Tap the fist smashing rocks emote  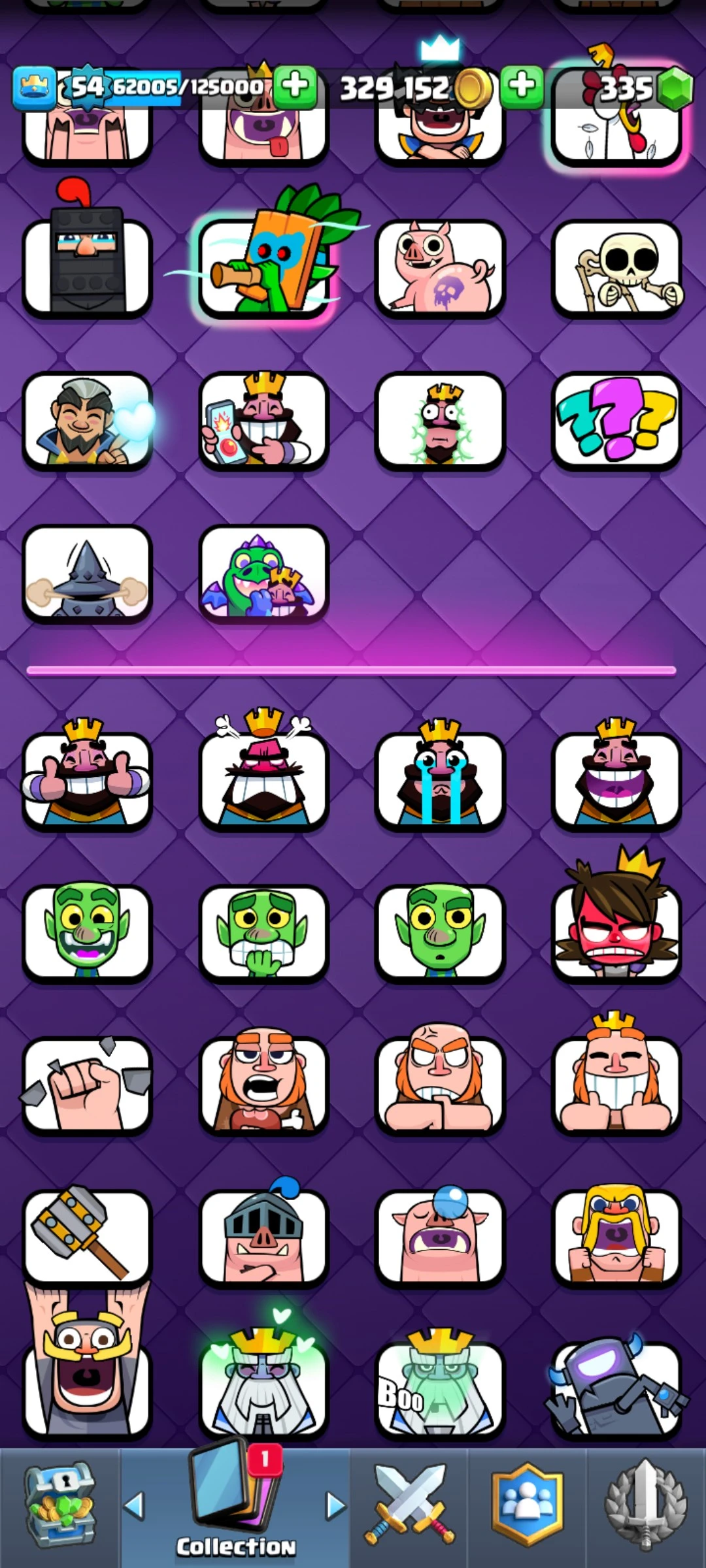[x=86, y=1085]
